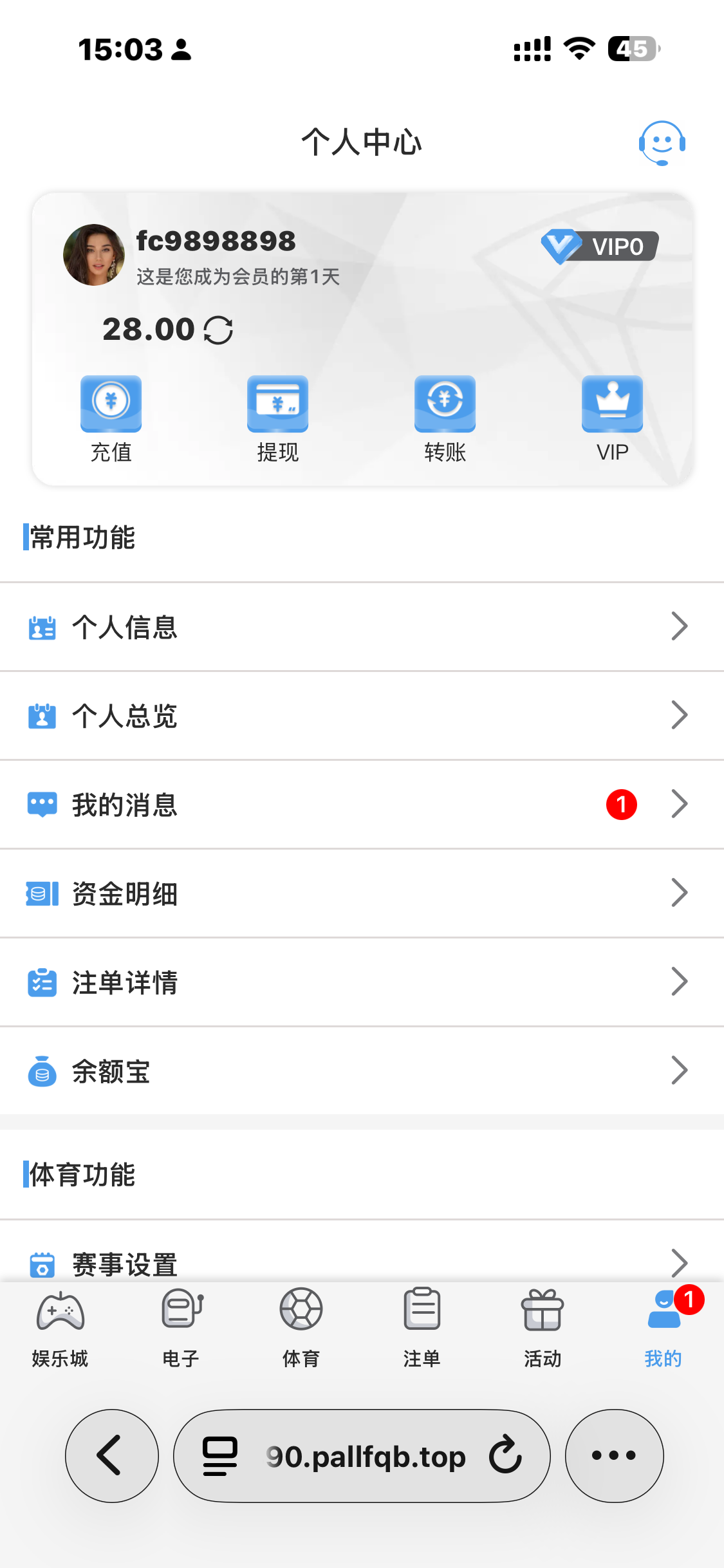
Task: Open the customer service headset icon
Action: [x=662, y=143]
